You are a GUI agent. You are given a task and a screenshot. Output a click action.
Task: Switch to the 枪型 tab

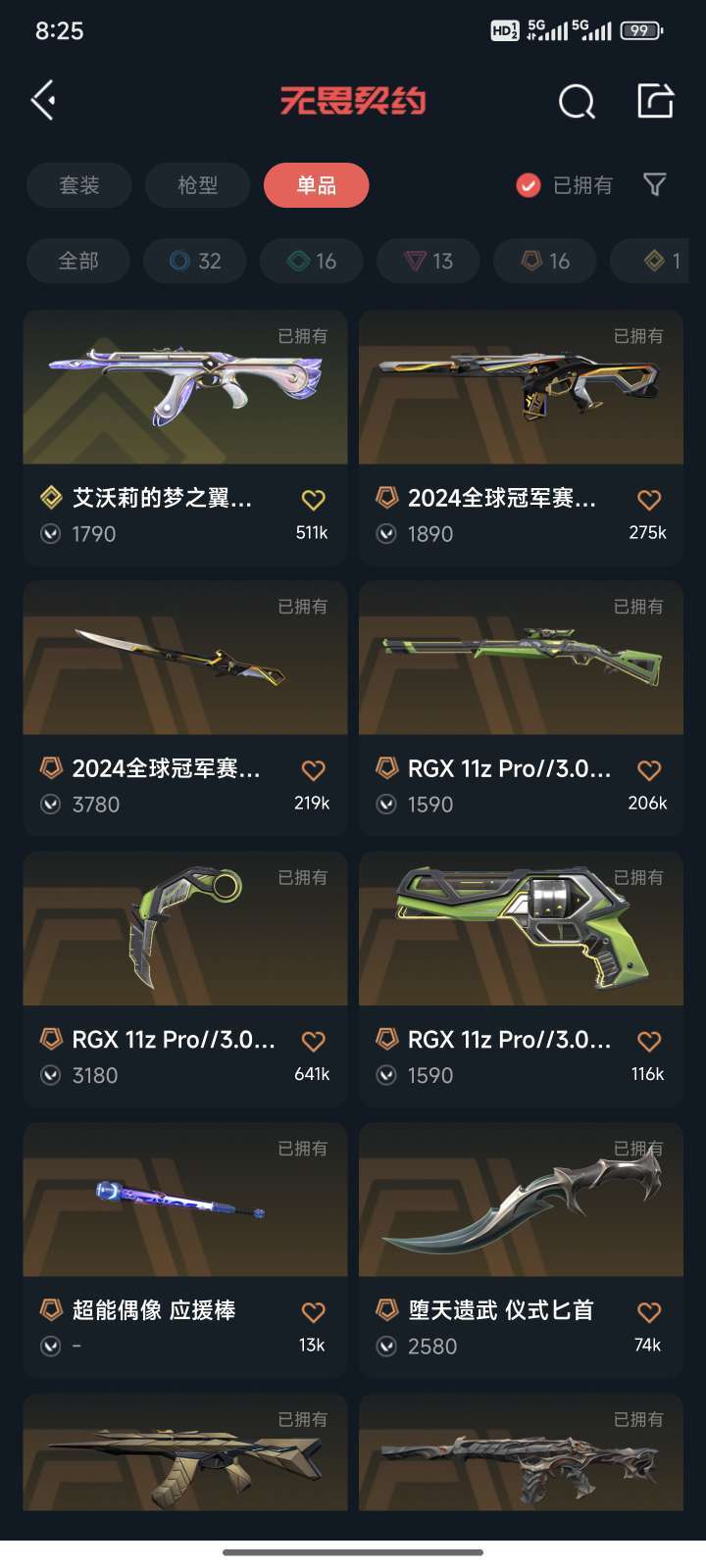point(198,185)
